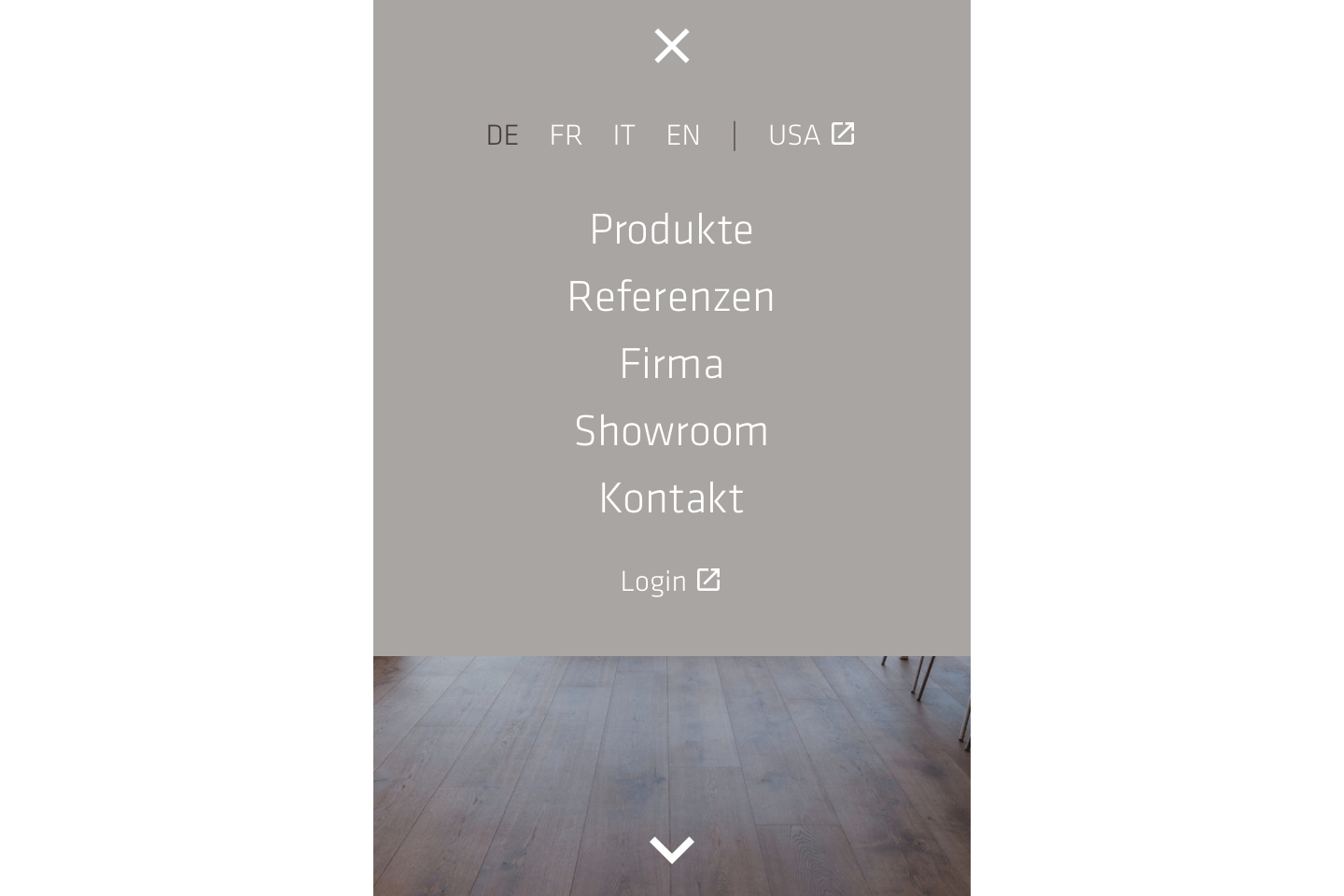
Task: Switch language to EN
Action: (683, 135)
